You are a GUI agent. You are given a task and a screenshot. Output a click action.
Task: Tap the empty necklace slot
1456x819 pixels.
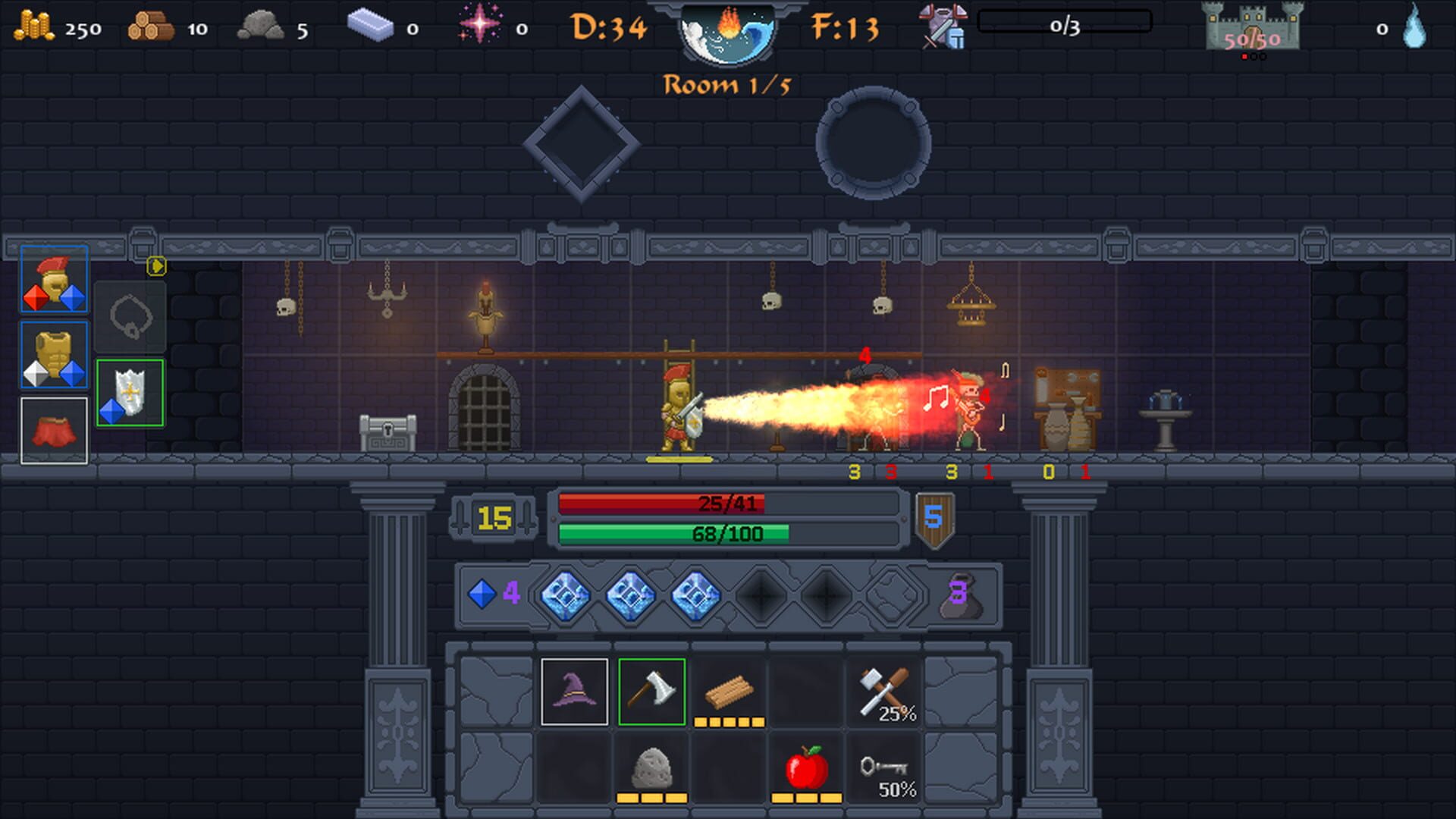coord(130,317)
